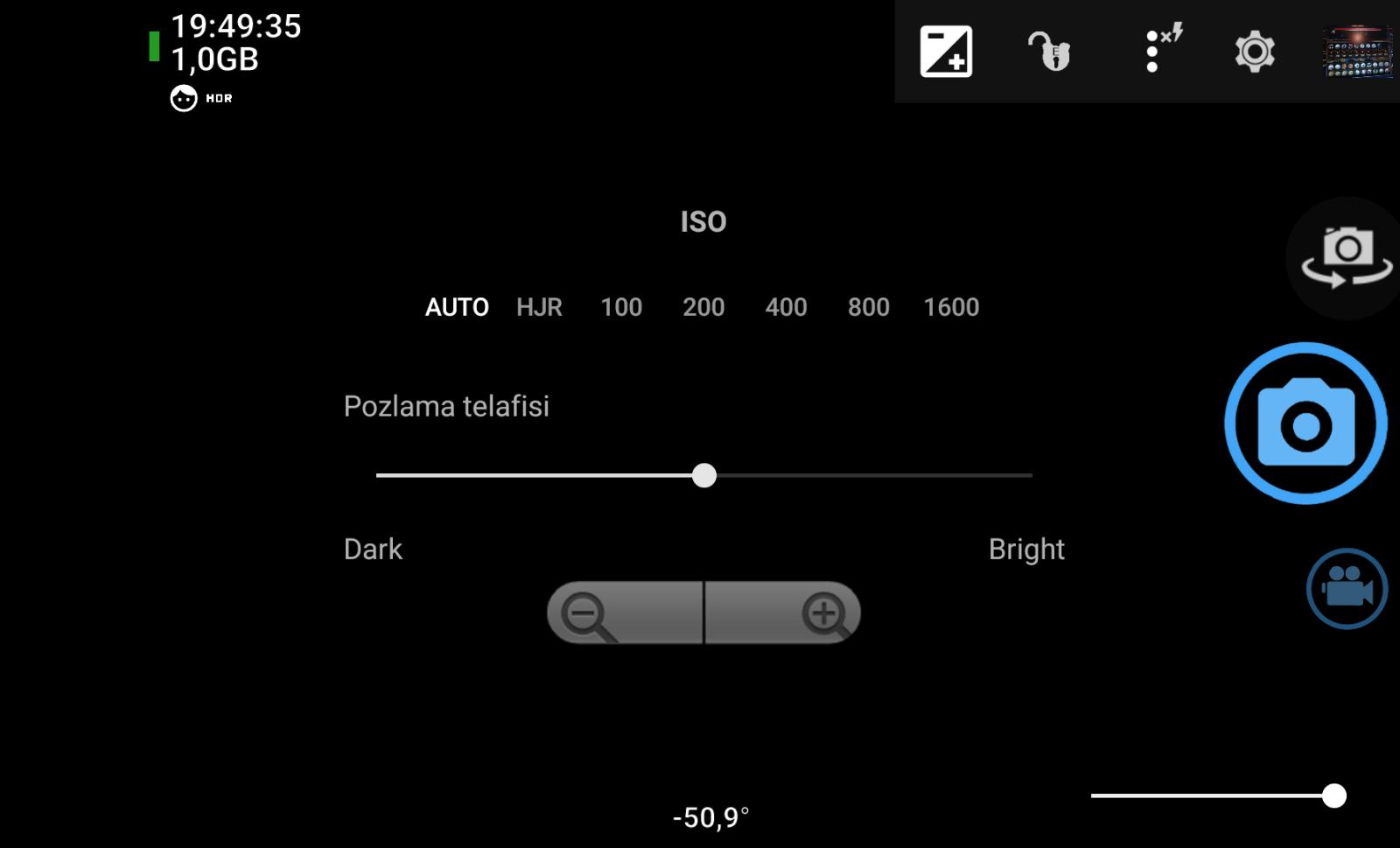Set ISO to 800
Image resolution: width=1400 pixels, height=848 pixels.
click(868, 307)
